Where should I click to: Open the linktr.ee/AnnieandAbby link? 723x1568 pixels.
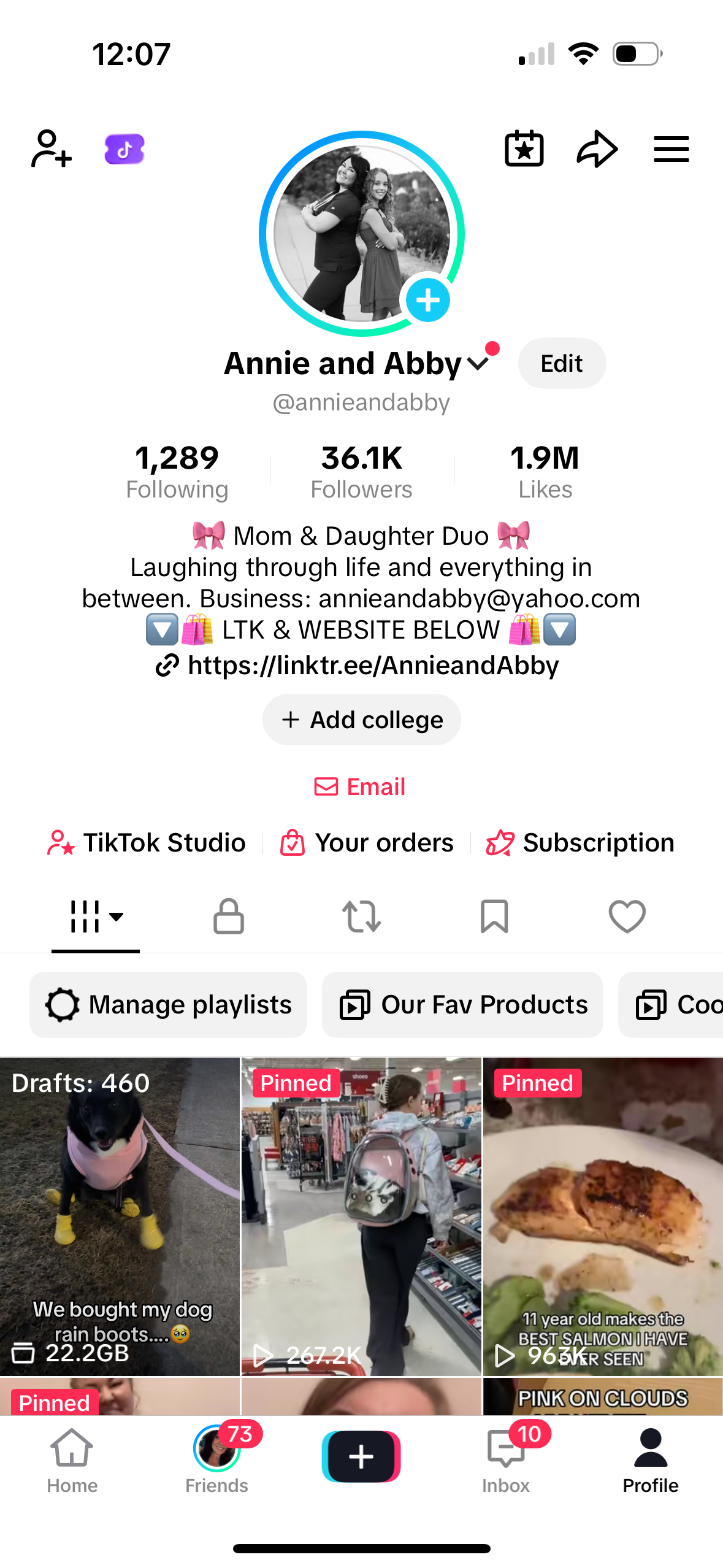pos(373,666)
